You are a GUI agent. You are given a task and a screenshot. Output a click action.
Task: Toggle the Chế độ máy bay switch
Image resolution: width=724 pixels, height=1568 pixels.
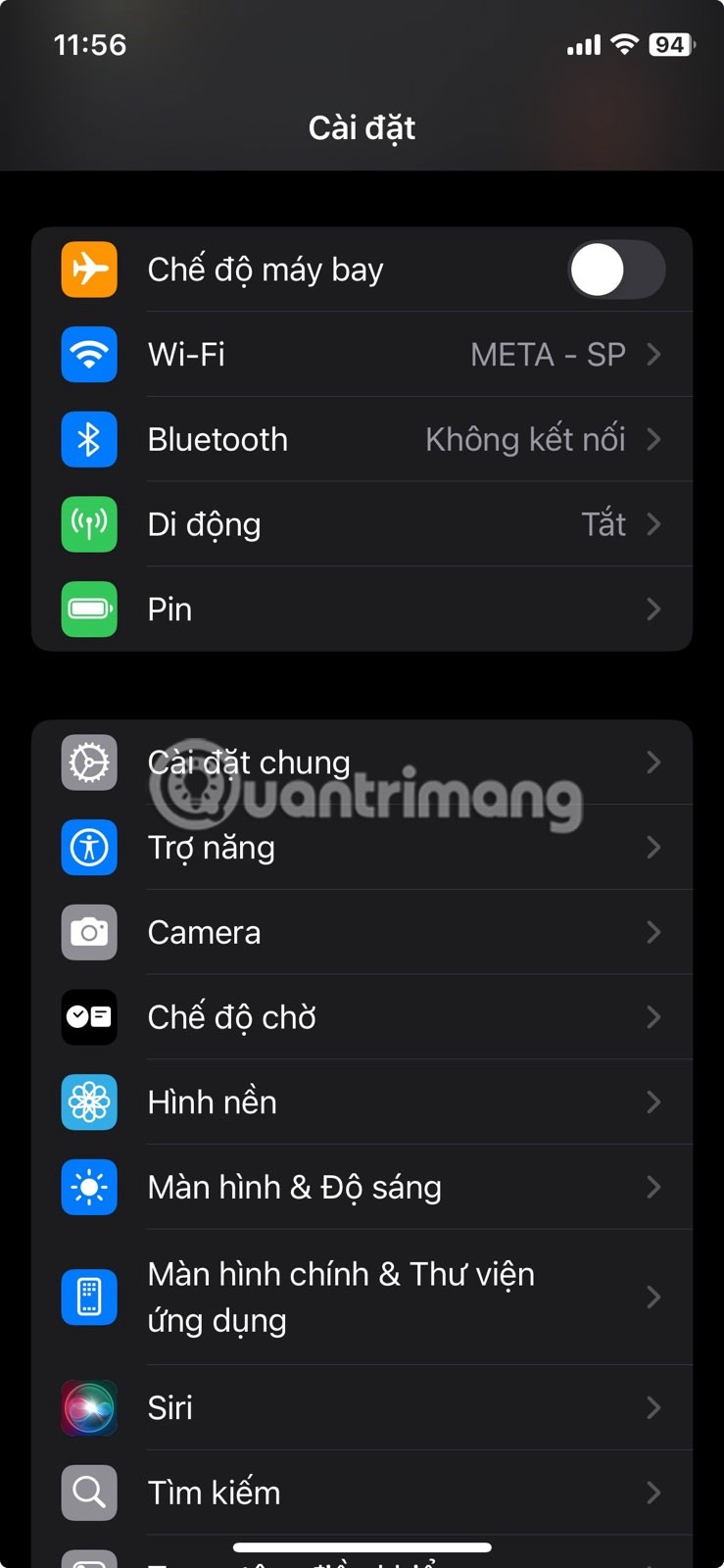pyautogui.click(x=615, y=269)
